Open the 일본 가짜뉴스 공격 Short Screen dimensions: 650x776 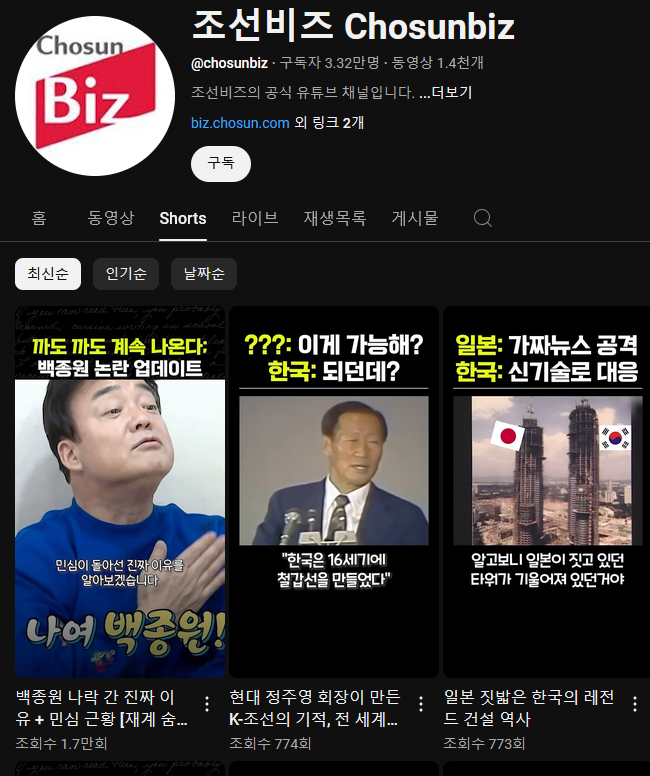click(546, 490)
